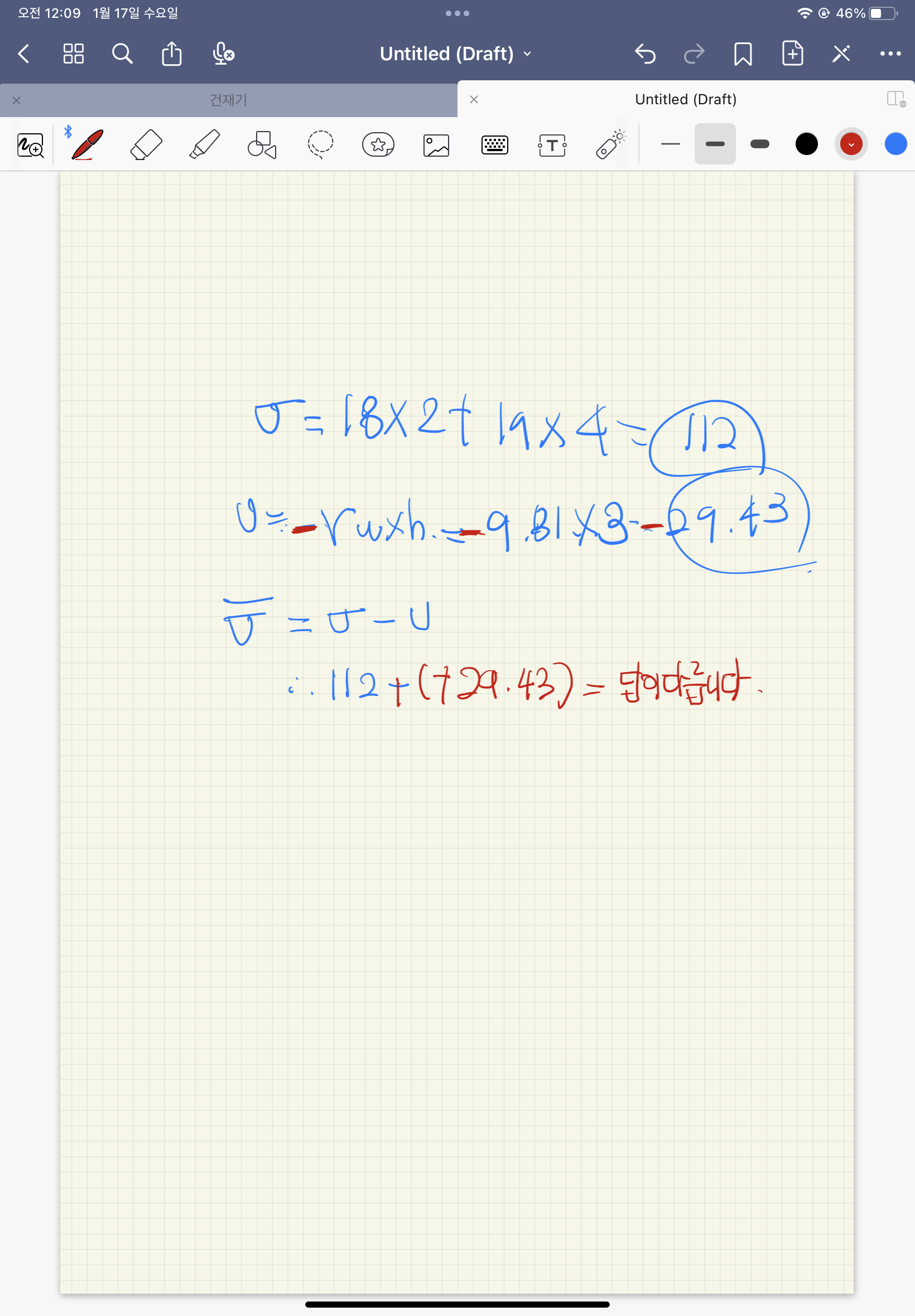The width and height of the screenshot is (915, 1316).
Task: Choose the lasso selection tool
Action: 320,144
